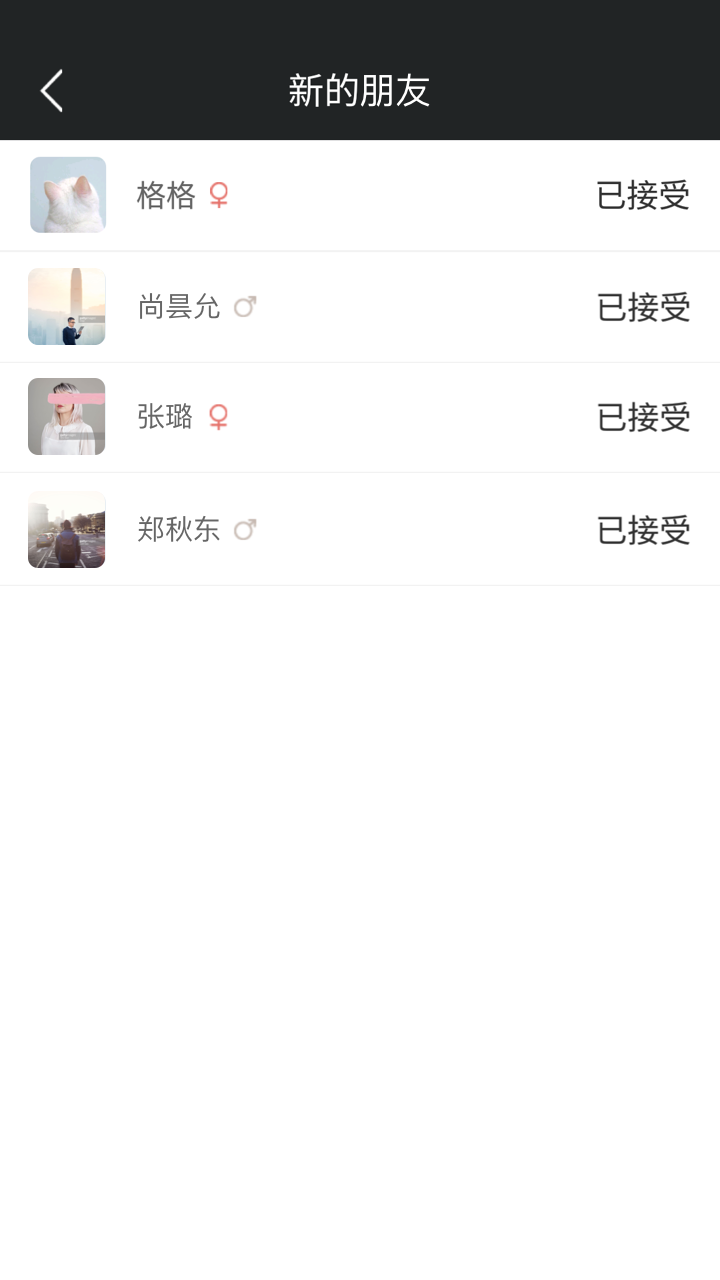The height and width of the screenshot is (1280, 720).
Task: Select 尚昙允's friend request row
Action: 360,306
